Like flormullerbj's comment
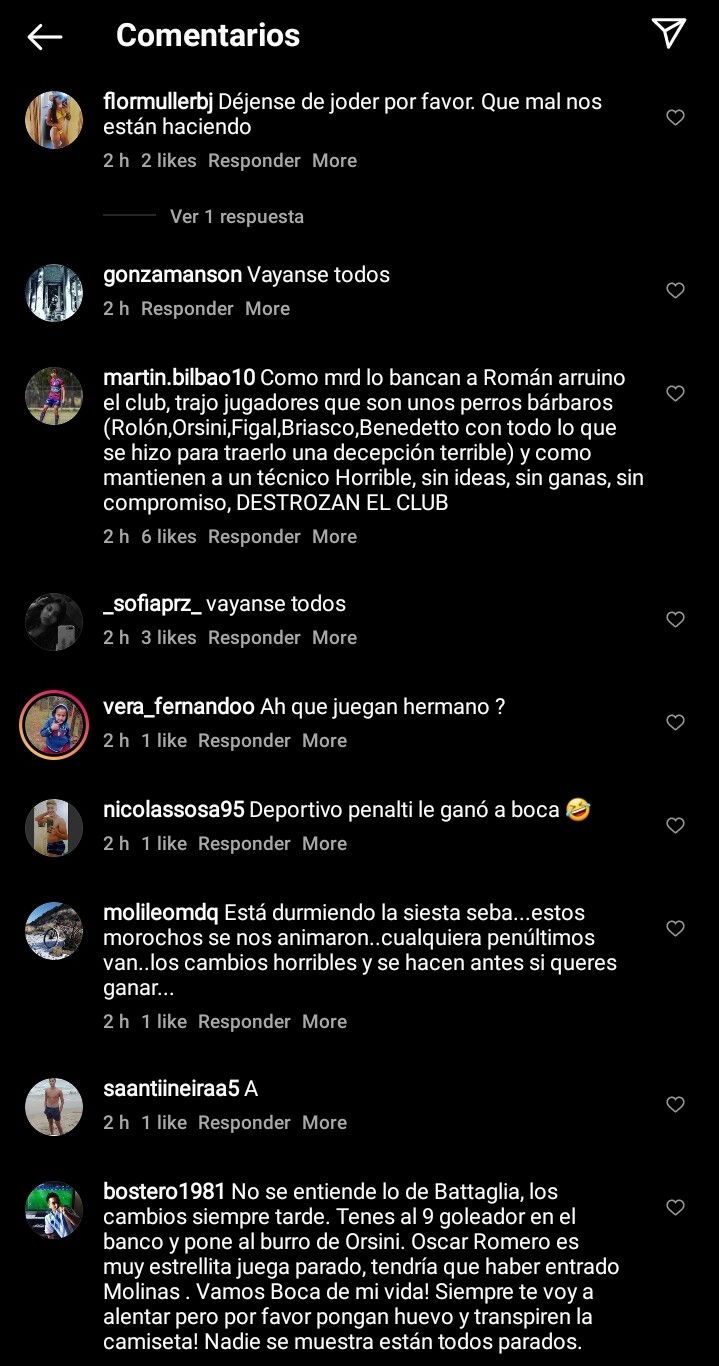This screenshot has width=719, height=1366. pyautogui.click(x=675, y=117)
